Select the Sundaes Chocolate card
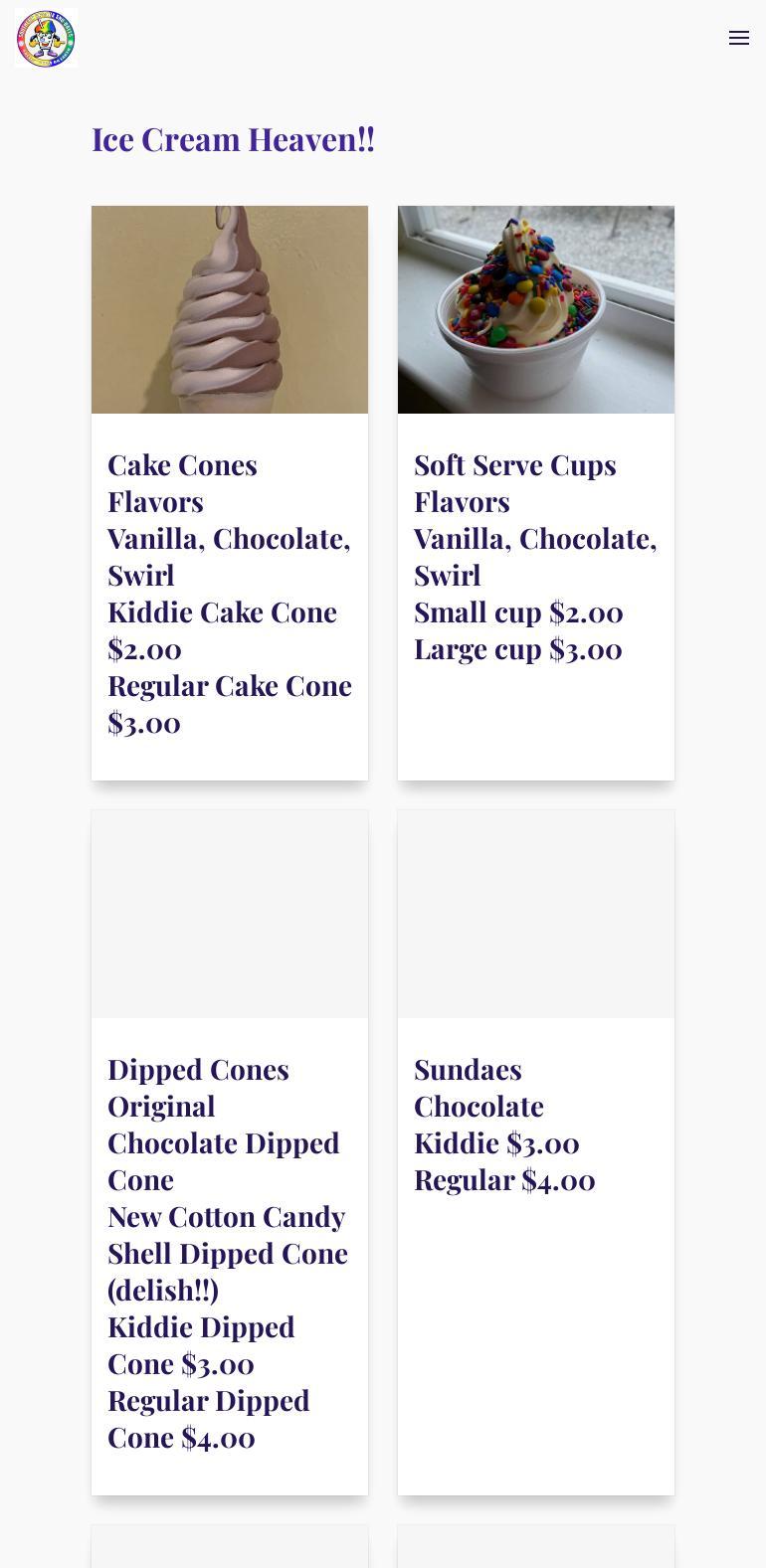 coord(535,1151)
